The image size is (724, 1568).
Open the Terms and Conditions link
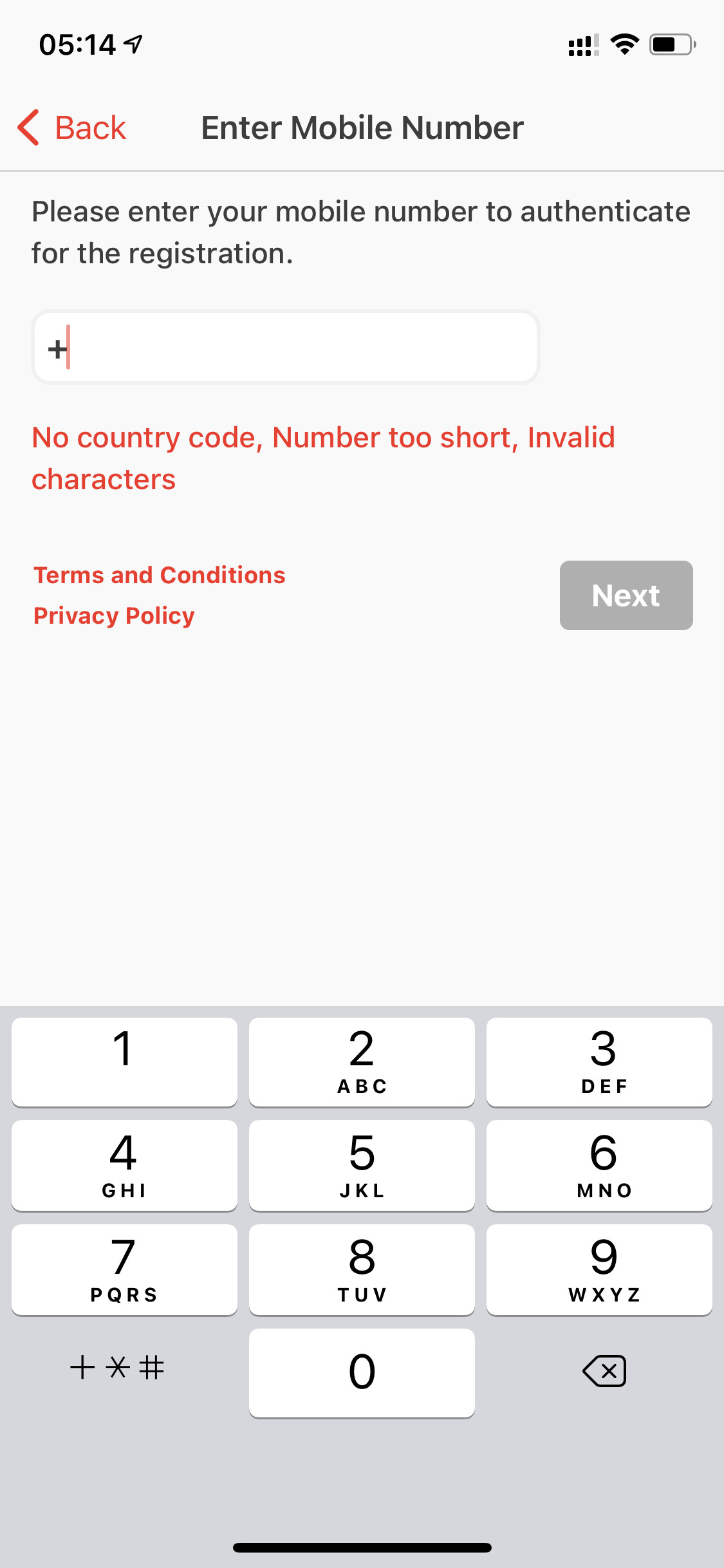click(160, 575)
